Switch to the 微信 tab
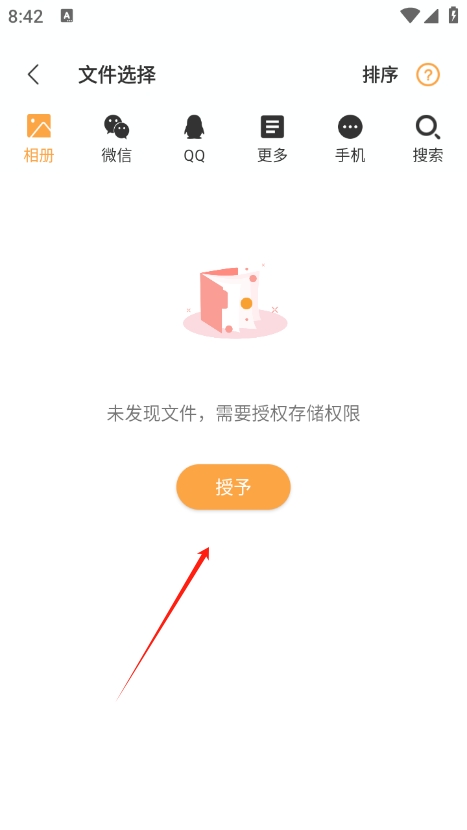Screen dimensions: 467x830 coord(116,138)
